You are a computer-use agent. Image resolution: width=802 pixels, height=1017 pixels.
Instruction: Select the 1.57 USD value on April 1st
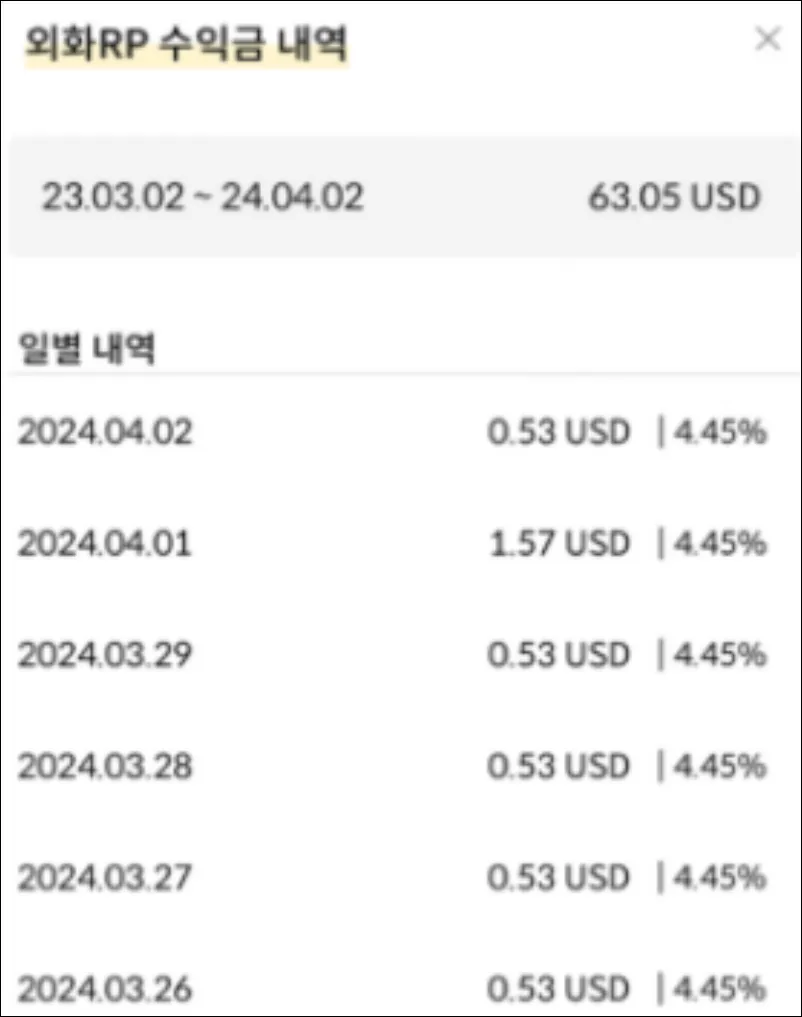560,543
